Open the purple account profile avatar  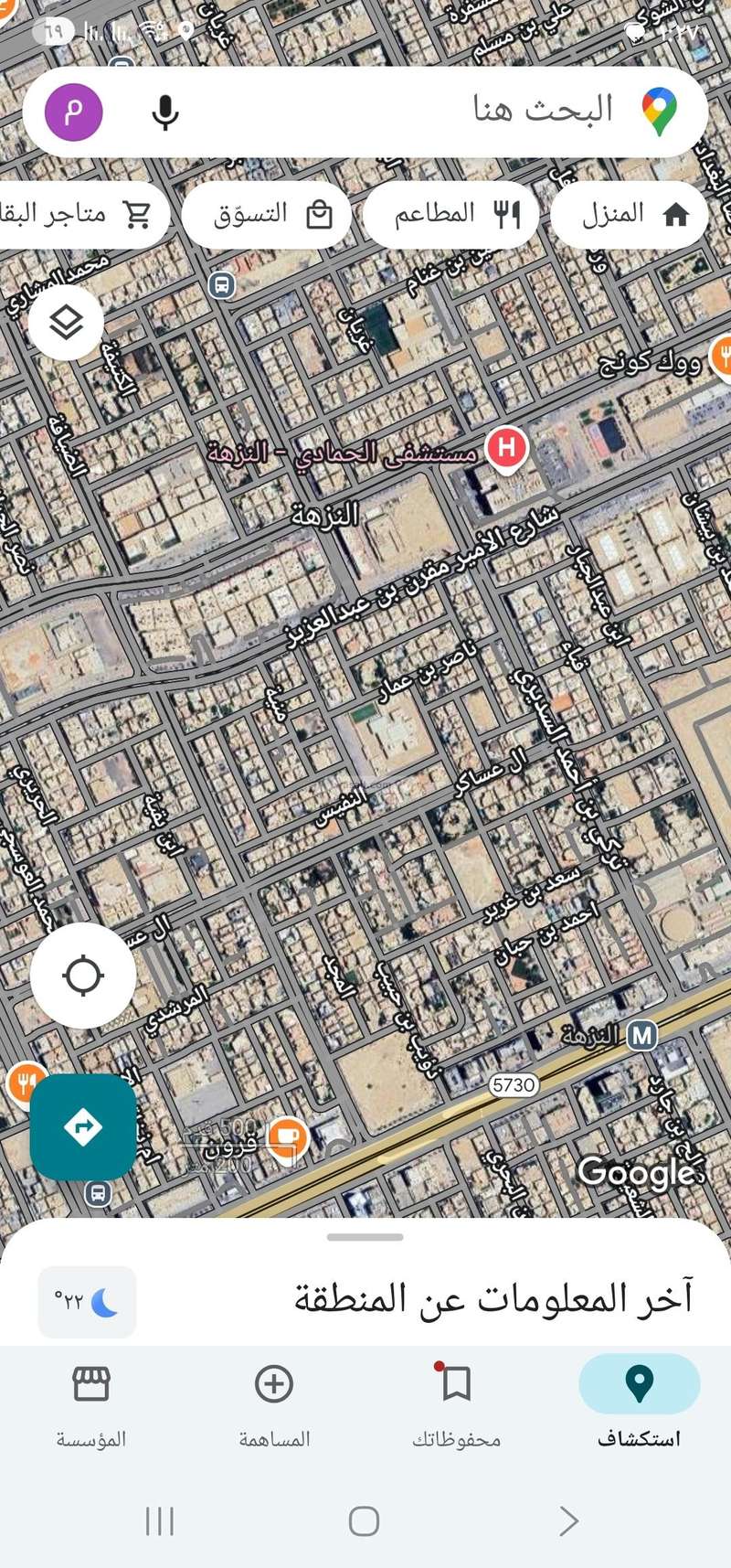click(x=74, y=112)
